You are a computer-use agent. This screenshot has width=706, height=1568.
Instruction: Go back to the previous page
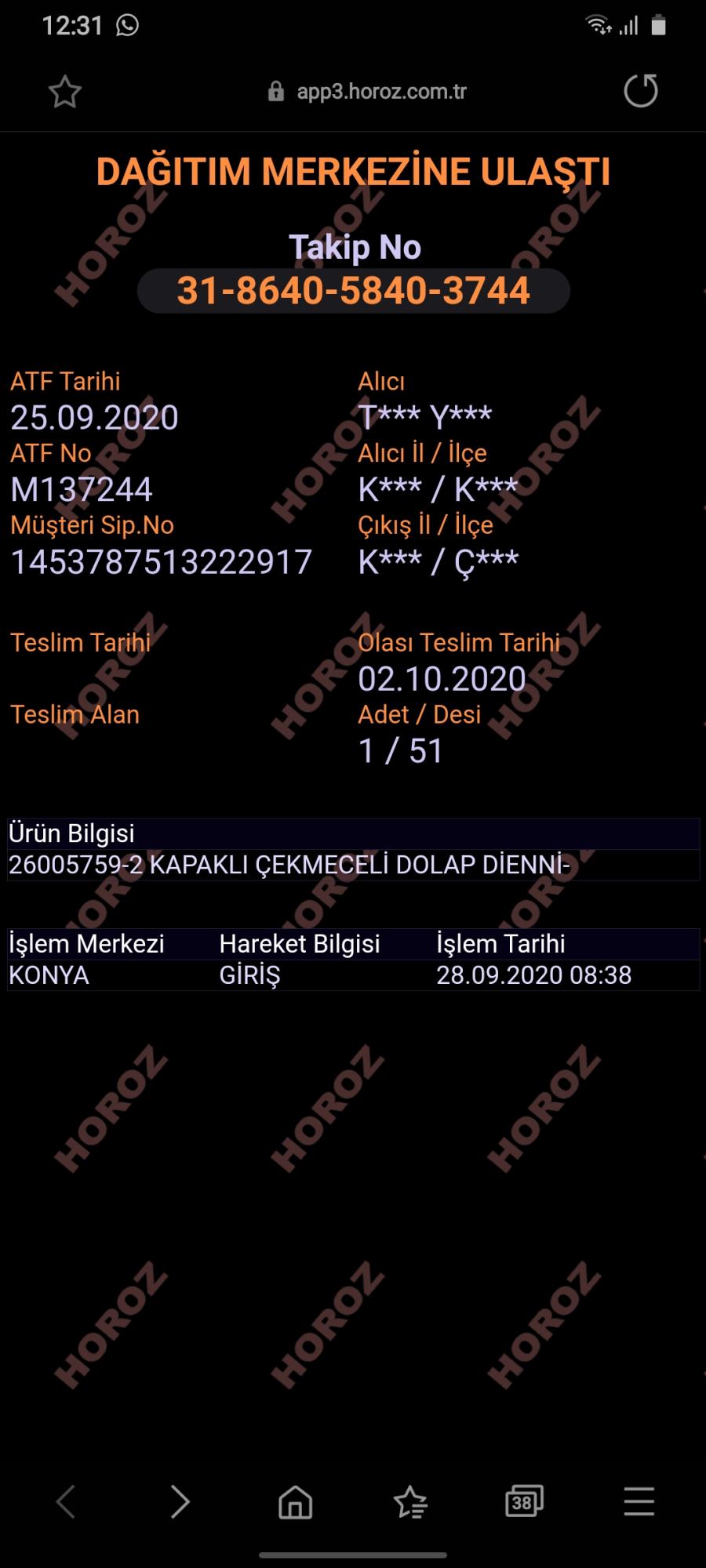click(x=66, y=1502)
